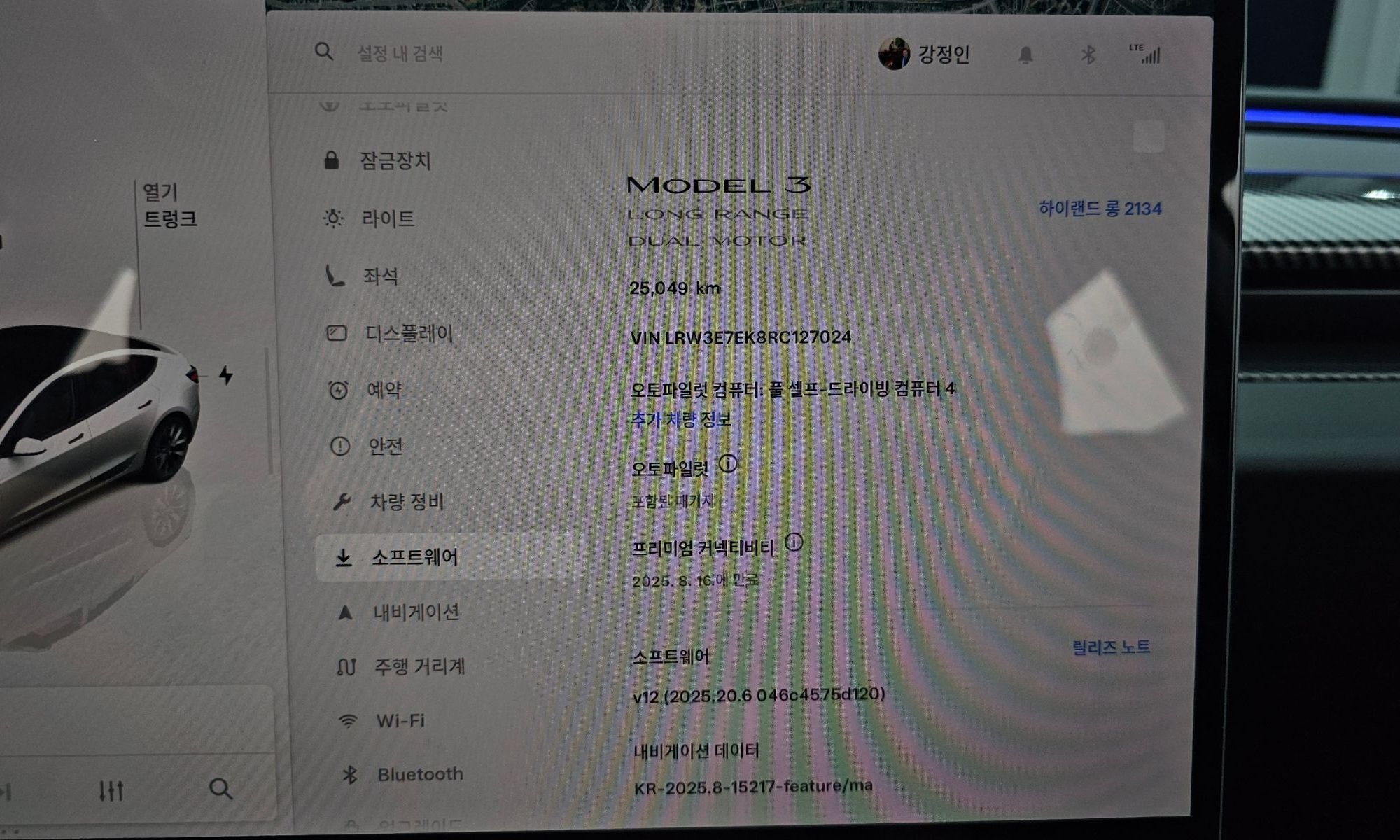Viewport: 1400px width, 840px height.
Task: Open 디스플레이 settings
Action: click(408, 333)
